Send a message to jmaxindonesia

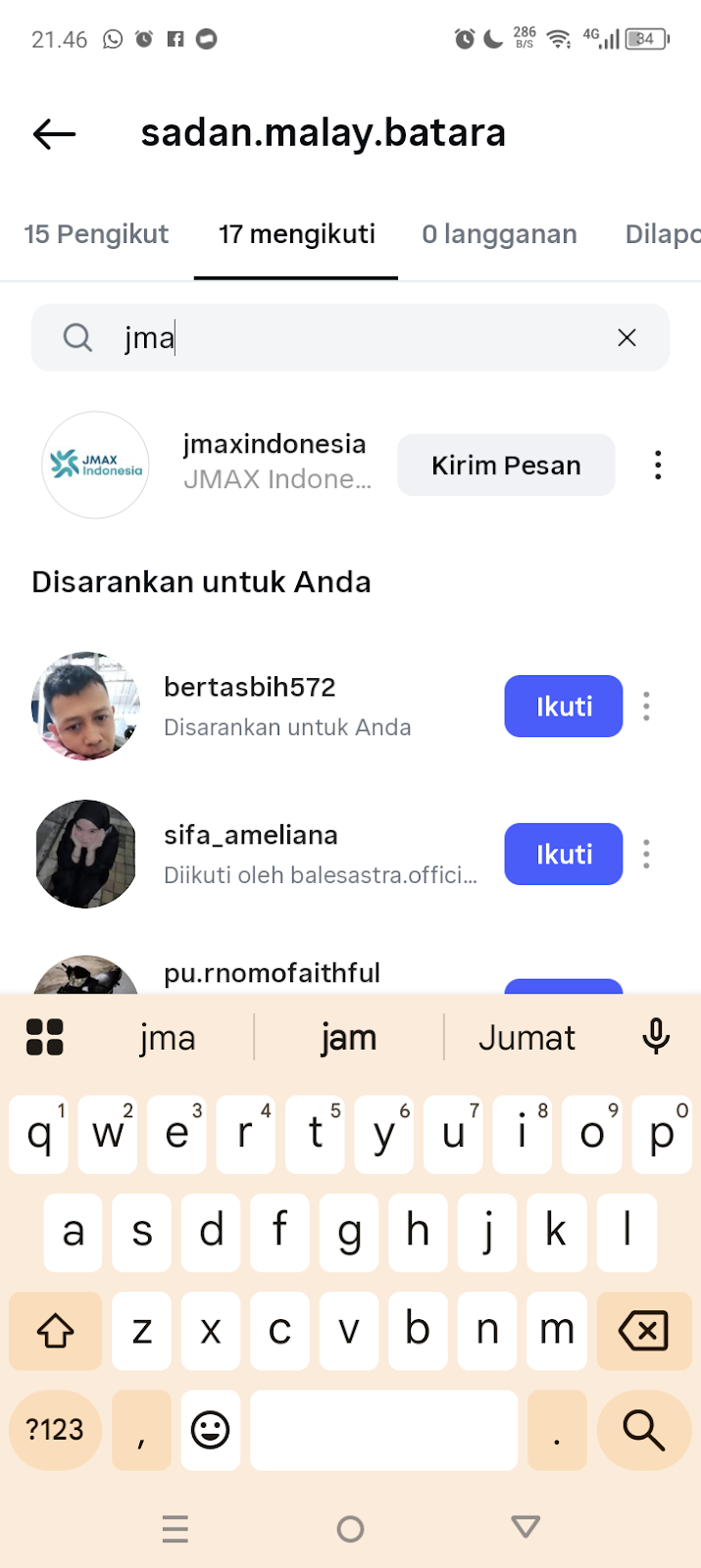(506, 465)
